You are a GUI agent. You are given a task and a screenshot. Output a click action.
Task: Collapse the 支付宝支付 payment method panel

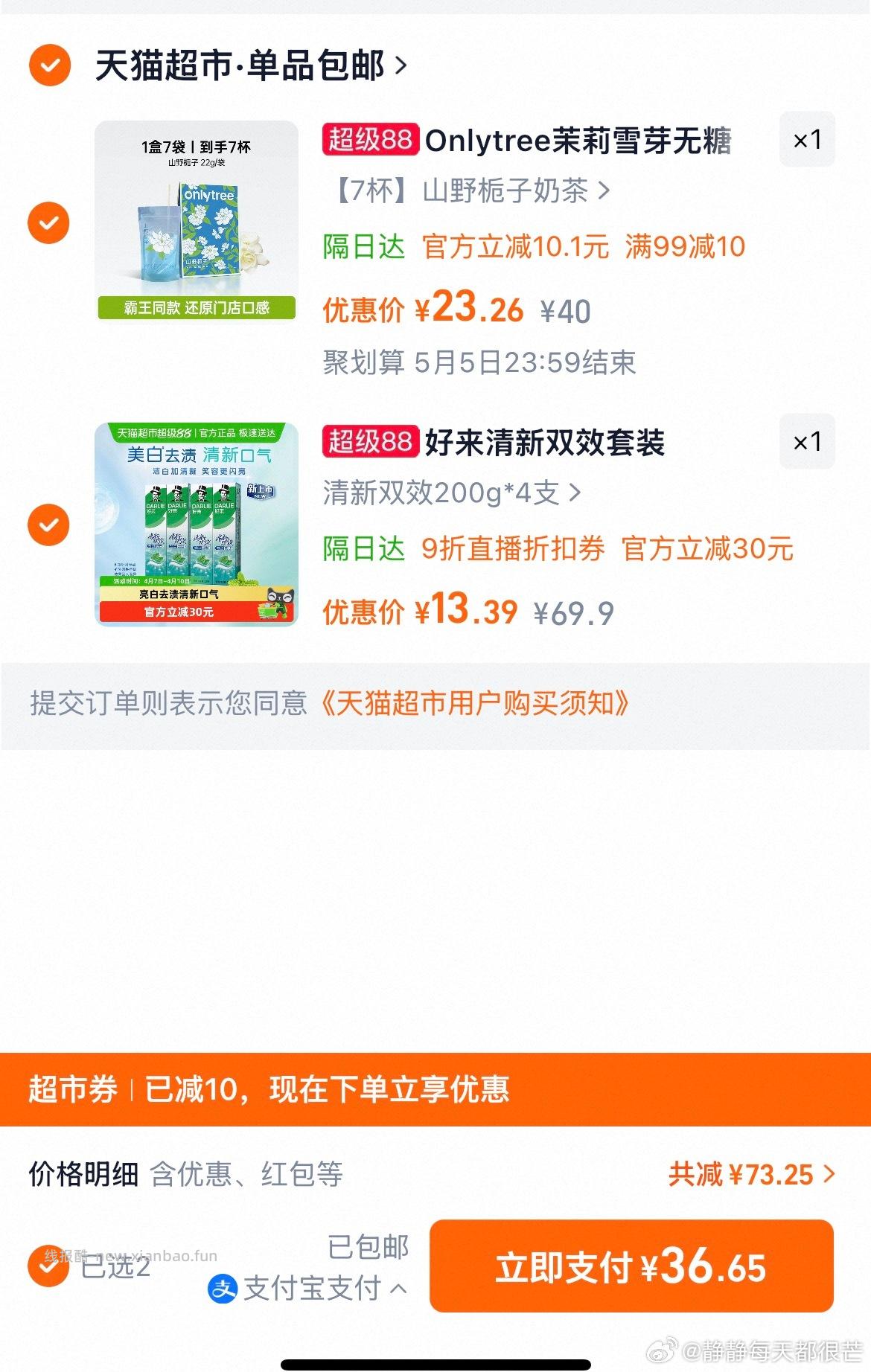click(397, 1289)
